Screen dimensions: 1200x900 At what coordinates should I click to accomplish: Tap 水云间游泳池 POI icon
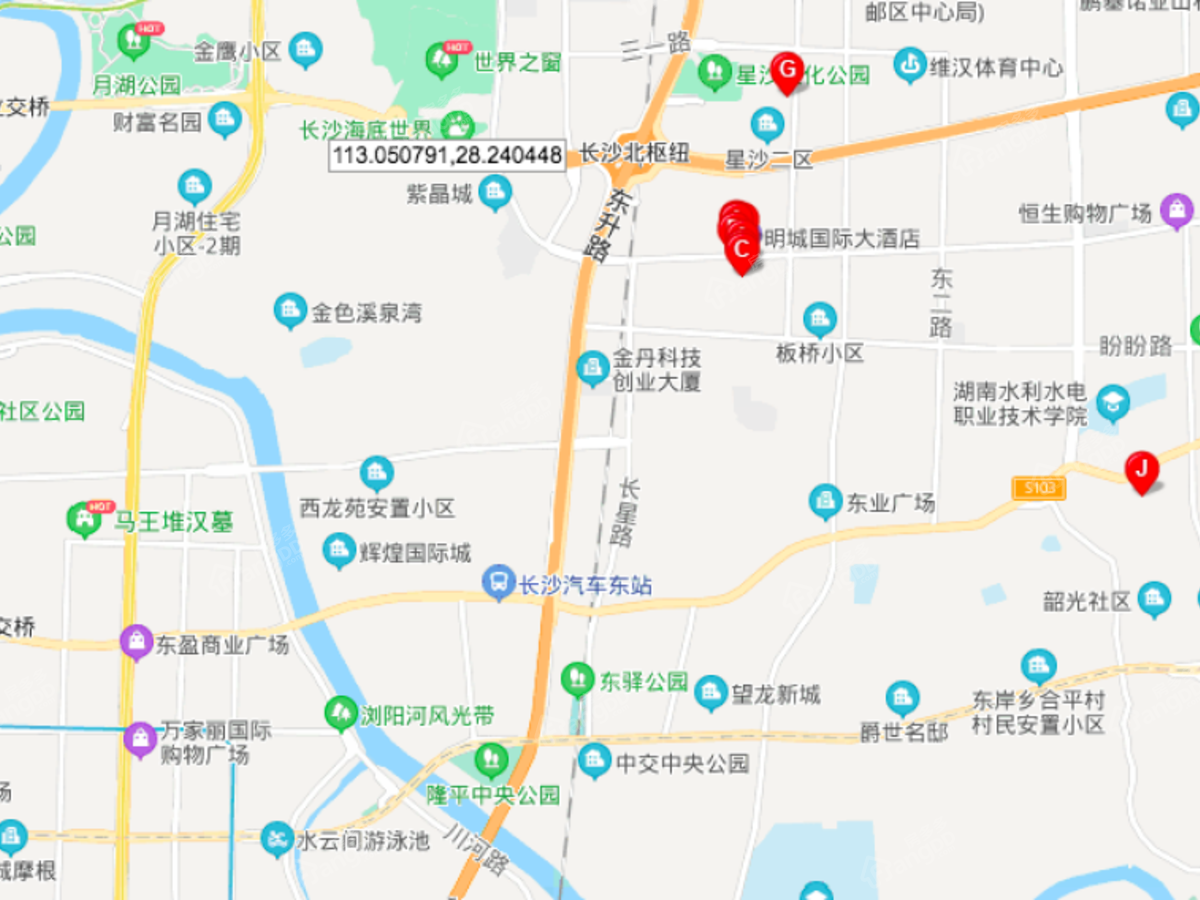click(x=276, y=840)
